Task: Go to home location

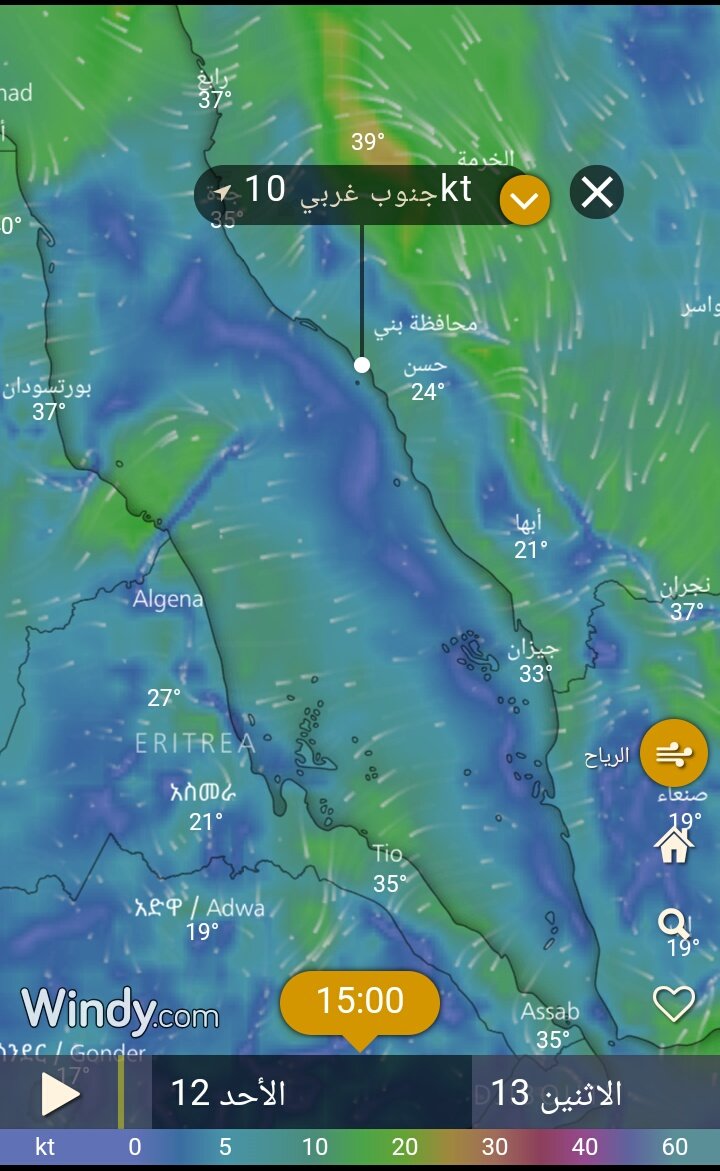Action: tap(674, 846)
